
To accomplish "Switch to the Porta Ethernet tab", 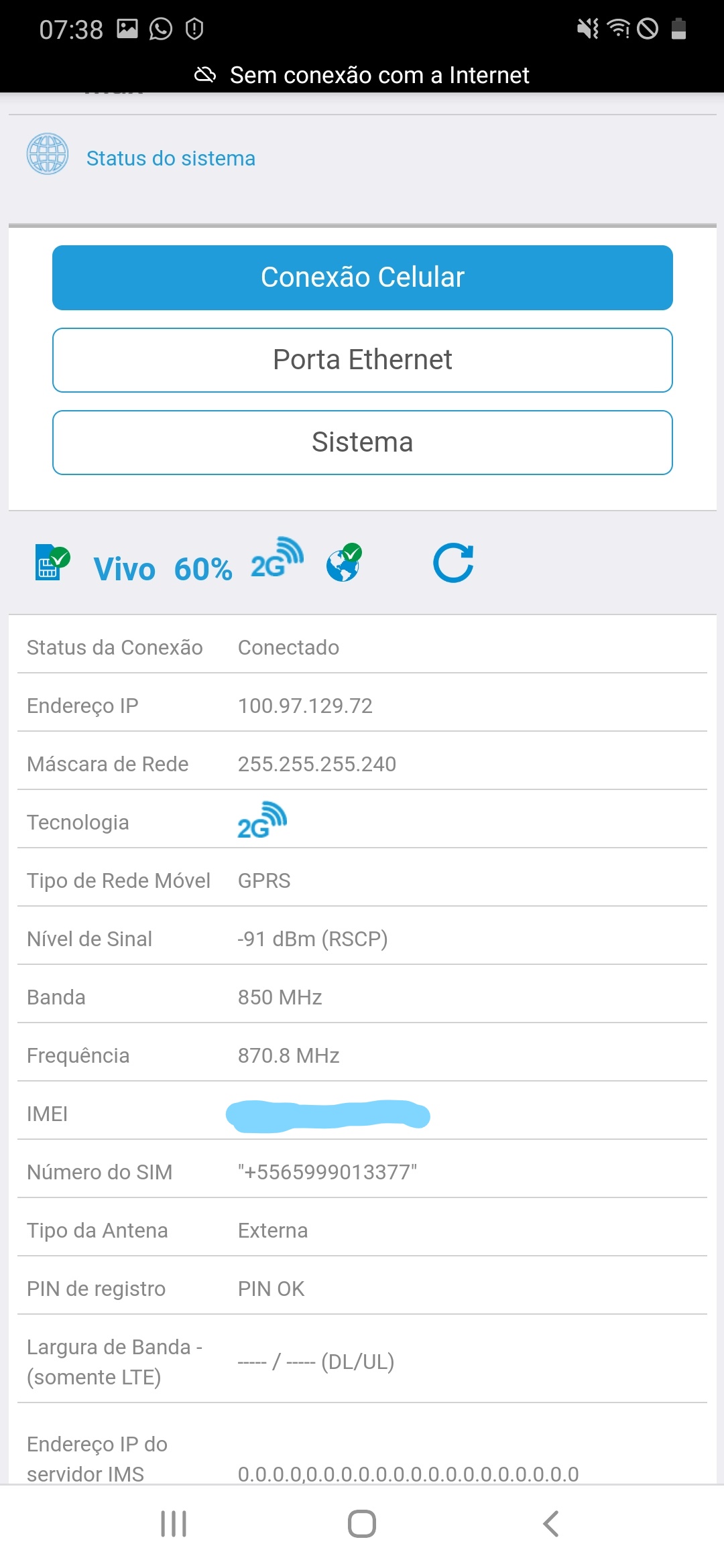I will click(362, 360).
